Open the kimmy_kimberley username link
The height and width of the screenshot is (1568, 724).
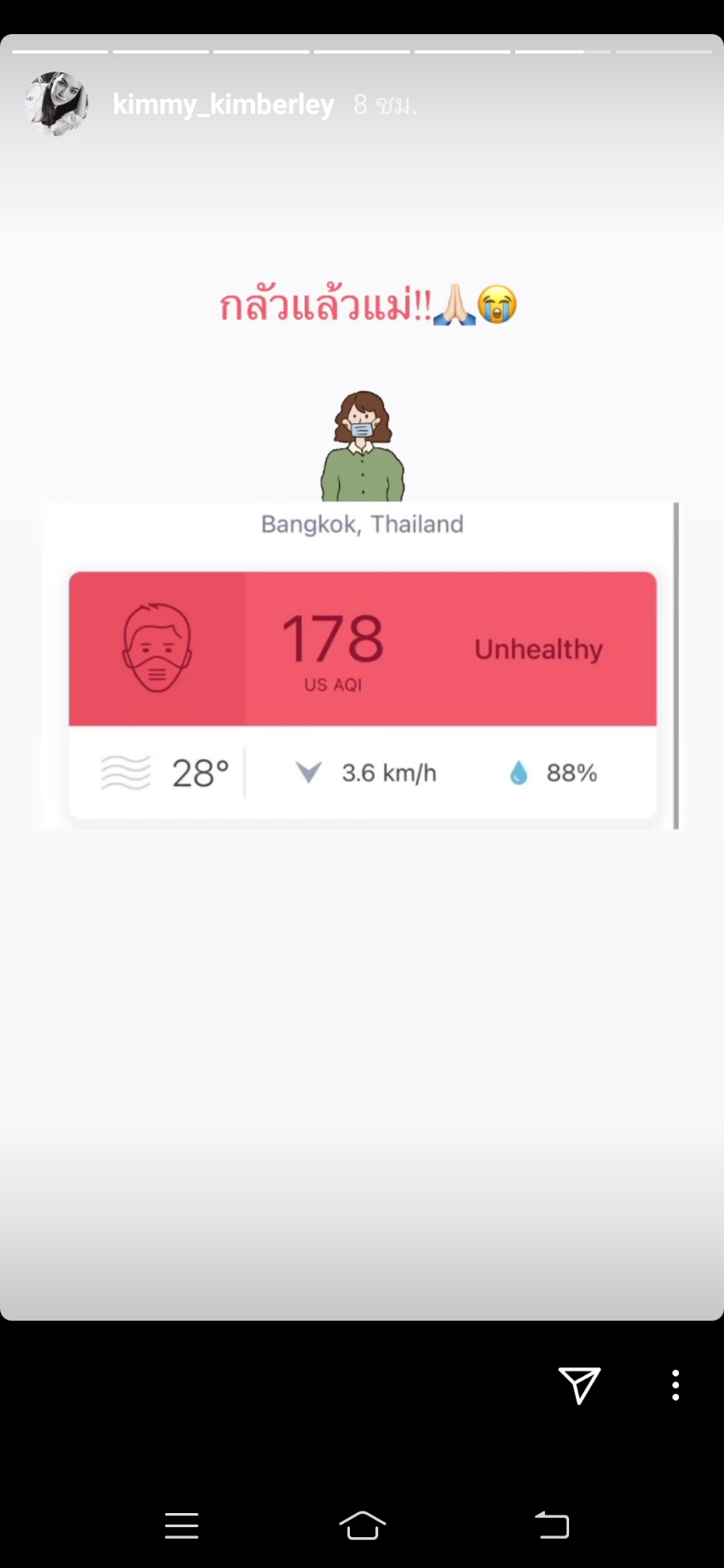click(223, 105)
